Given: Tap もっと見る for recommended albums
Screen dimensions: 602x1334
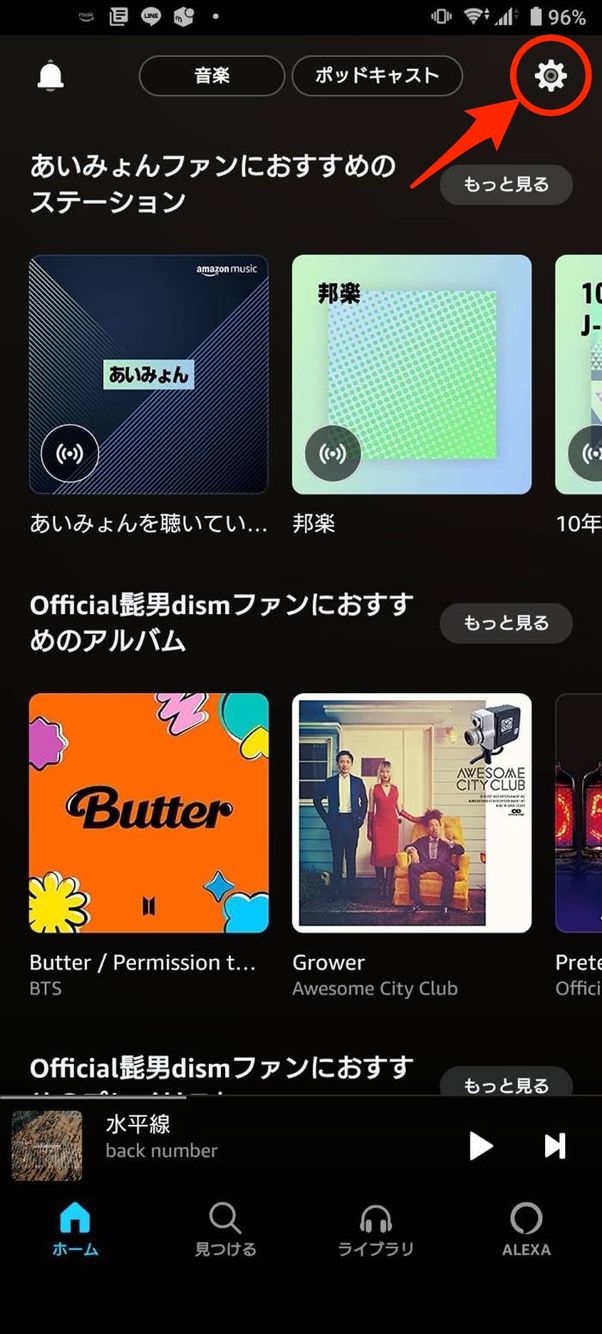Looking at the screenshot, I should [506, 623].
